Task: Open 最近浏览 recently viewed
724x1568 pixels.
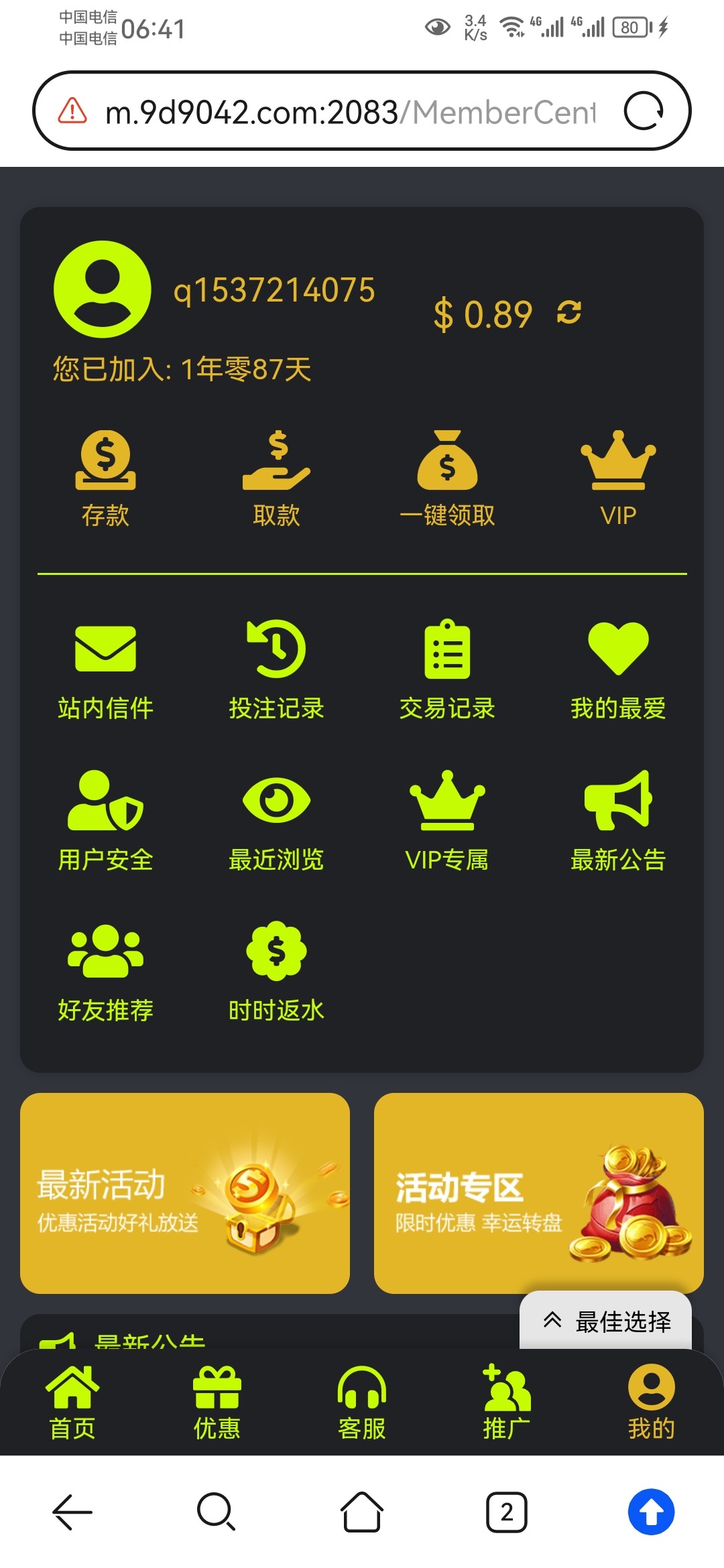Action: pyautogui.click(x=276, y=821)
